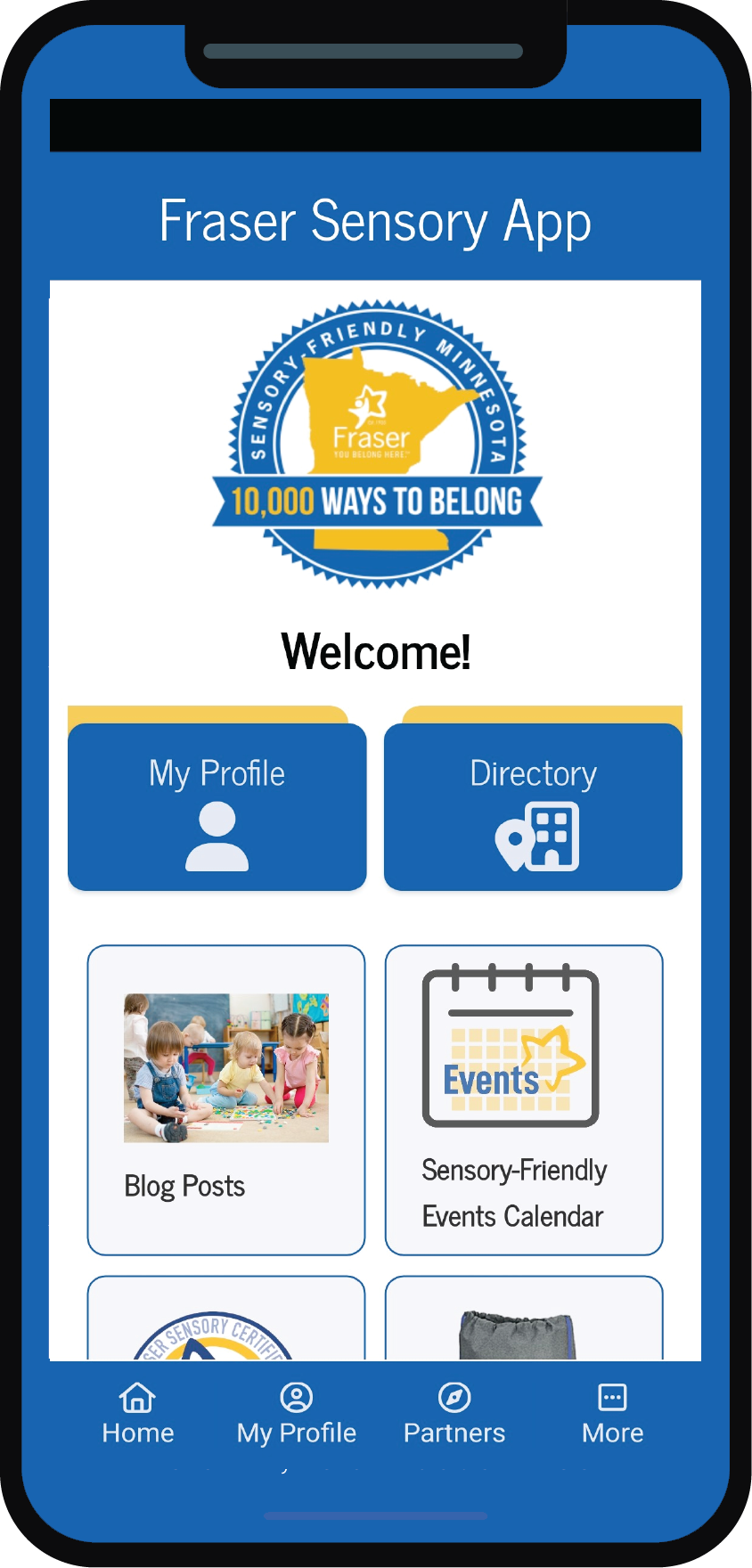Open the My Profile tile

click(x=217, y=807)
